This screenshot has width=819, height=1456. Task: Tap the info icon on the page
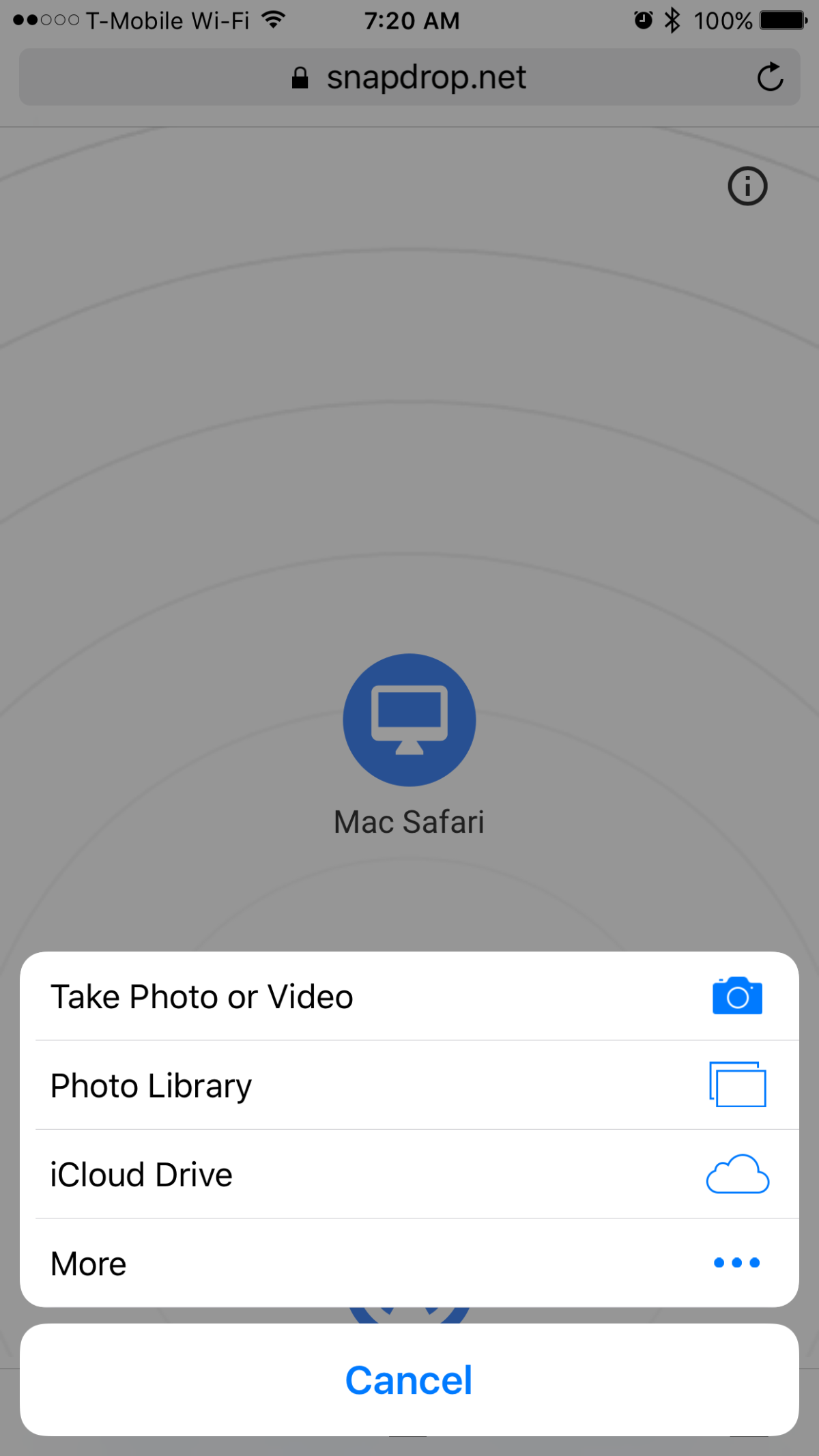tap(747, 186)
